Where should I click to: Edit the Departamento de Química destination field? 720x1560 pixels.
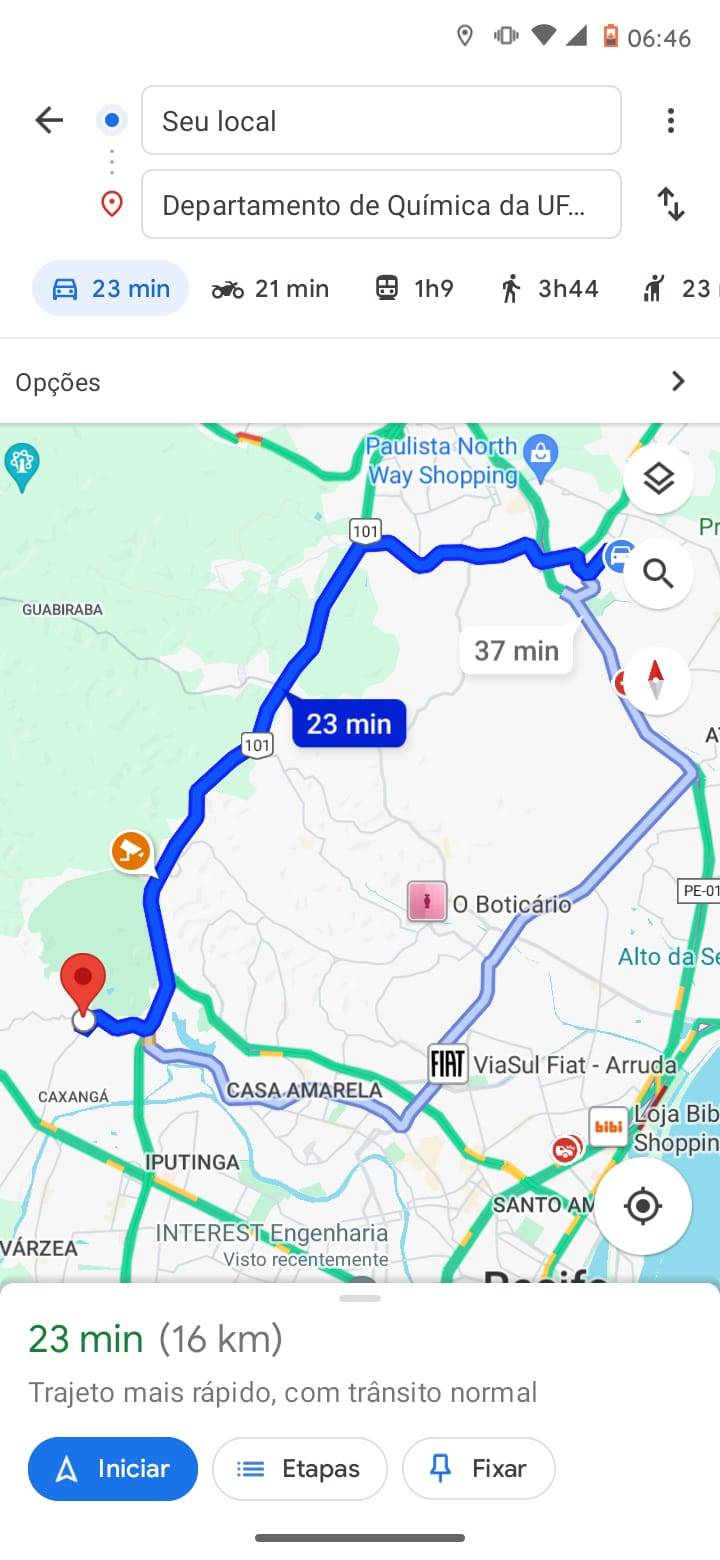point(381,205)
